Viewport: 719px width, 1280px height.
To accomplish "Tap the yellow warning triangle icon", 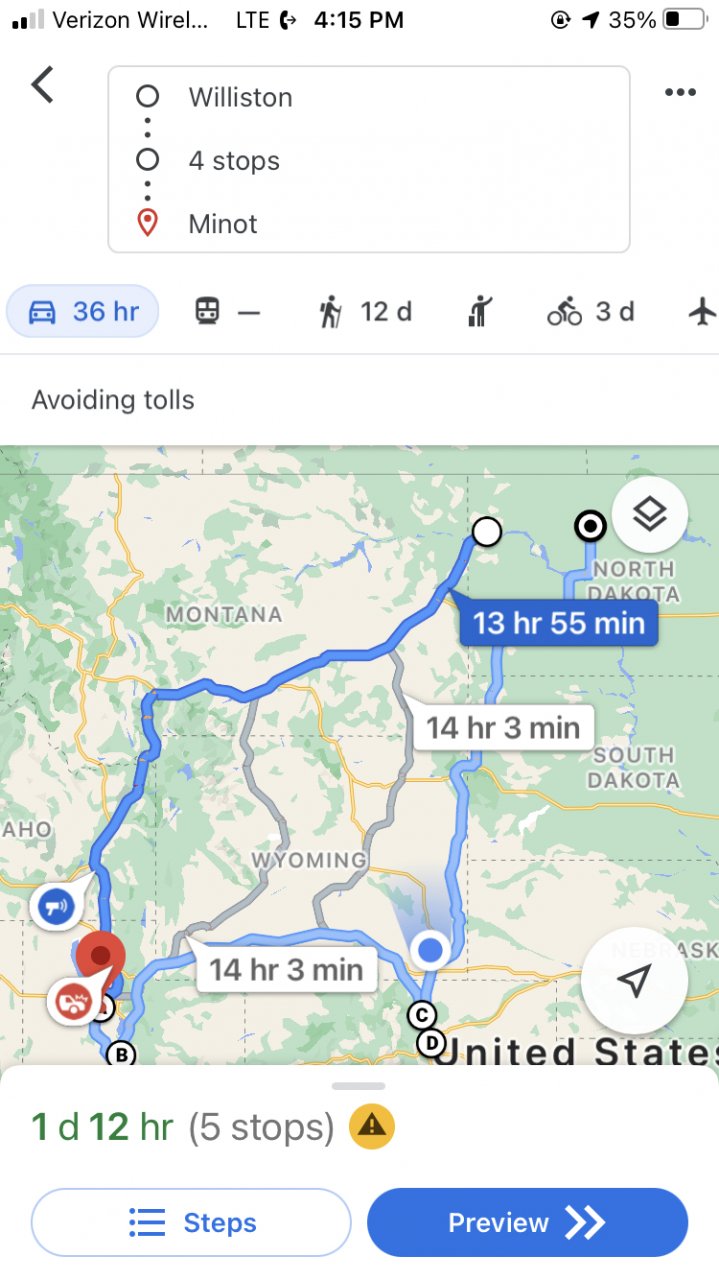I will click(x=371, y=1126).
